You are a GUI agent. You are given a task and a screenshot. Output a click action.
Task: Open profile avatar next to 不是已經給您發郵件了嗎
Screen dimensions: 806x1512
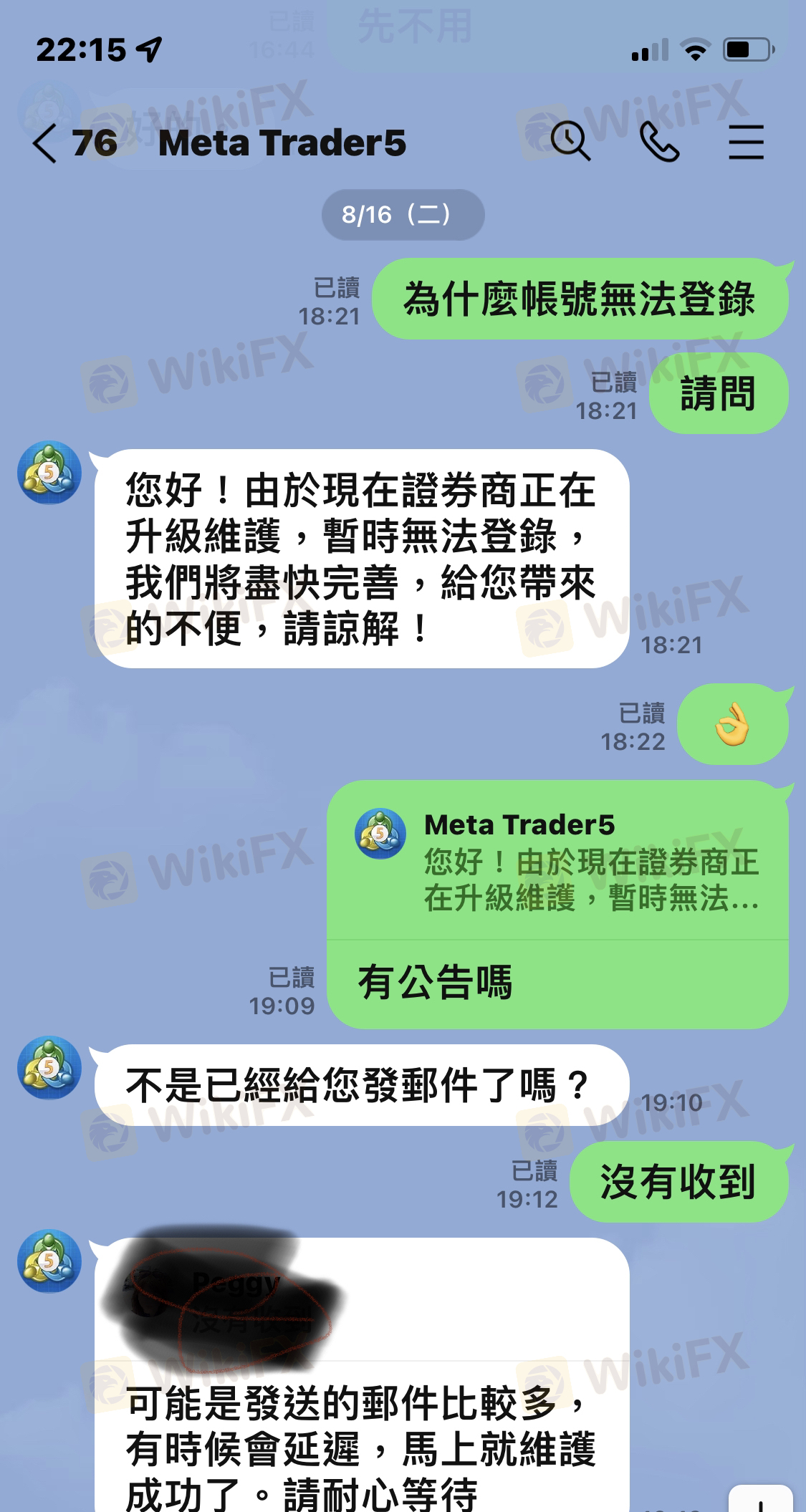coord(49,1067)
